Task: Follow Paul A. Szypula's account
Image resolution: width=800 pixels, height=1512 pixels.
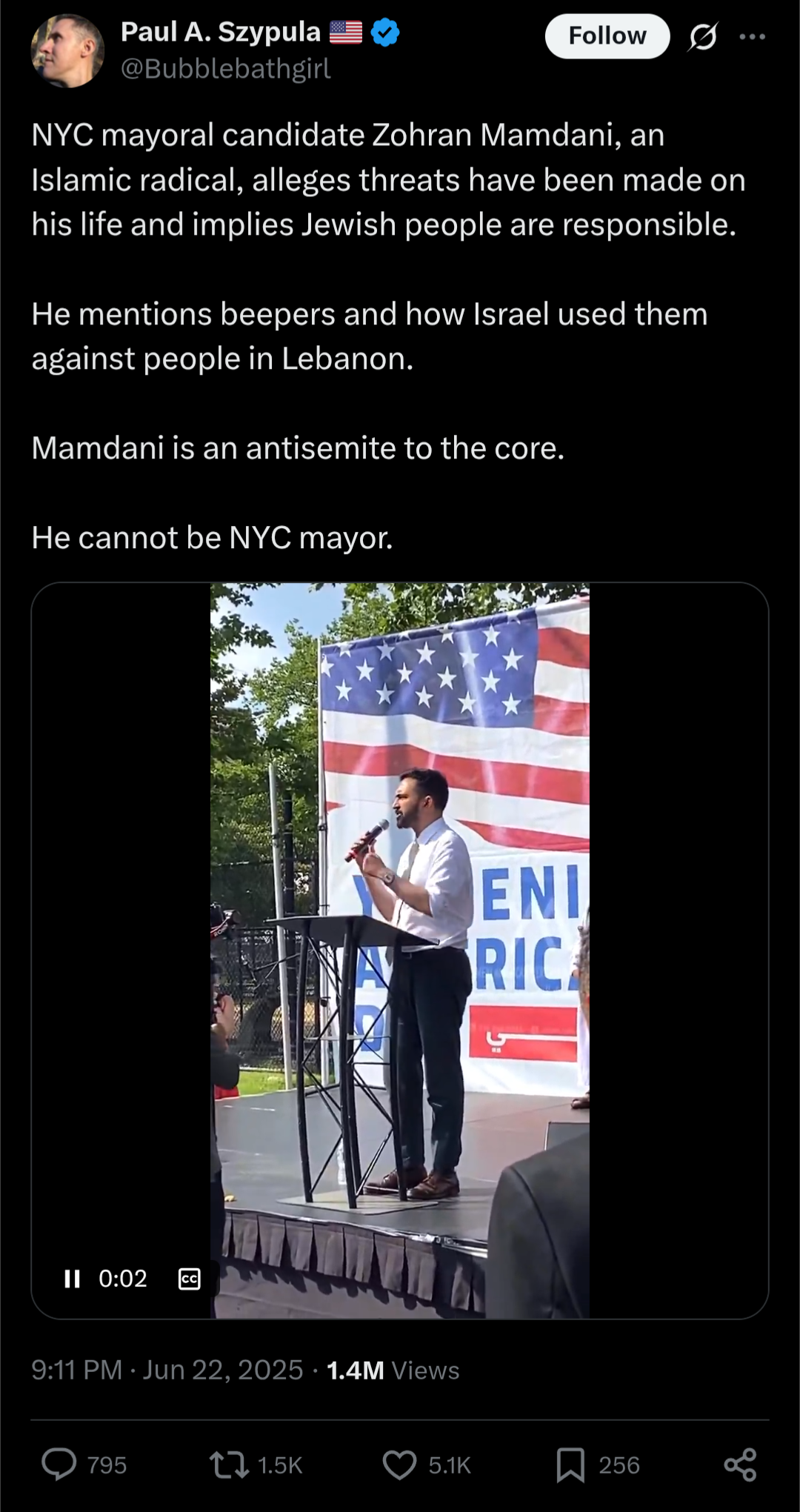Action: [607, 36]
